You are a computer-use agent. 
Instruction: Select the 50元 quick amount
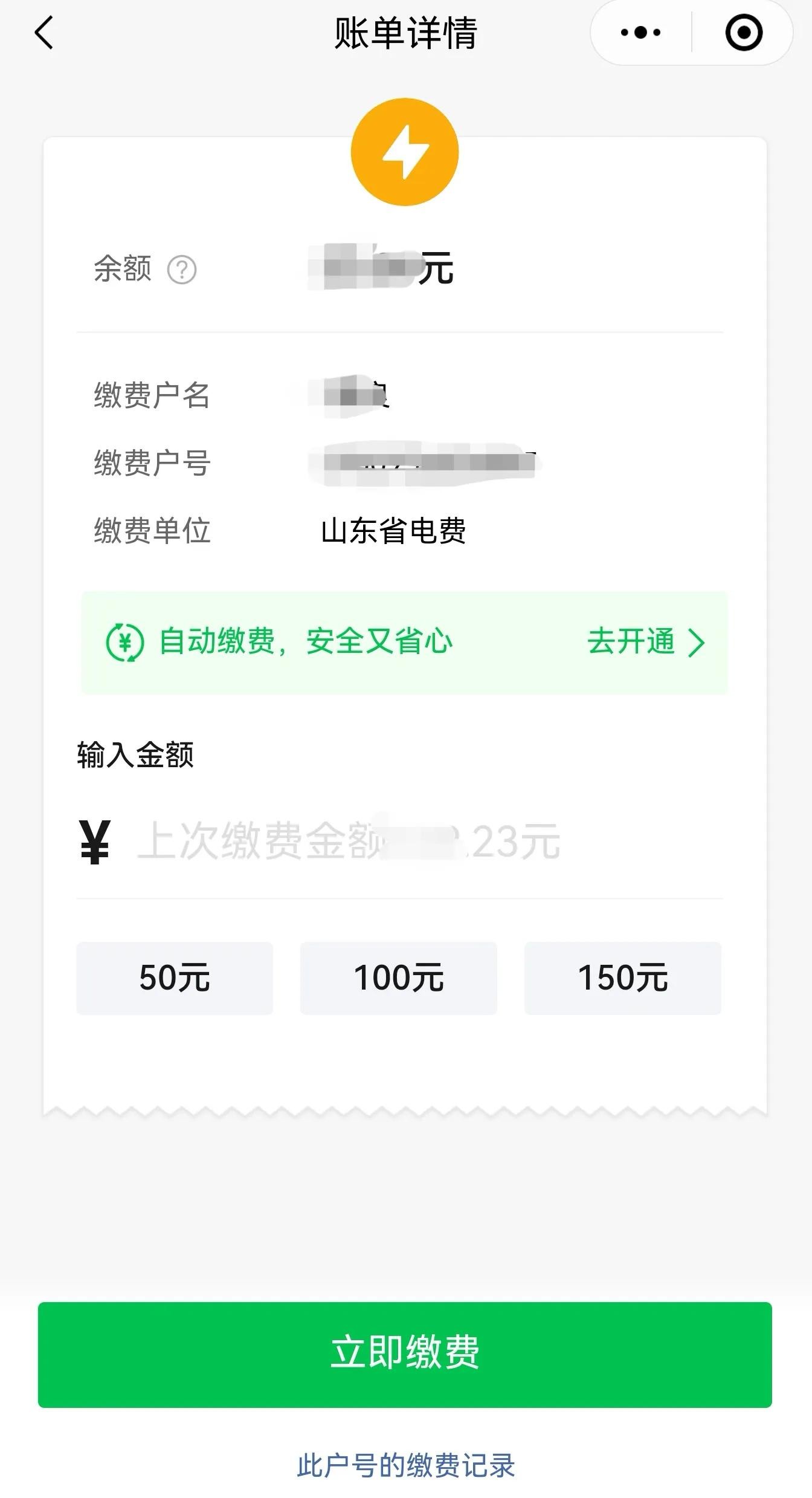(x=175, y=978)
